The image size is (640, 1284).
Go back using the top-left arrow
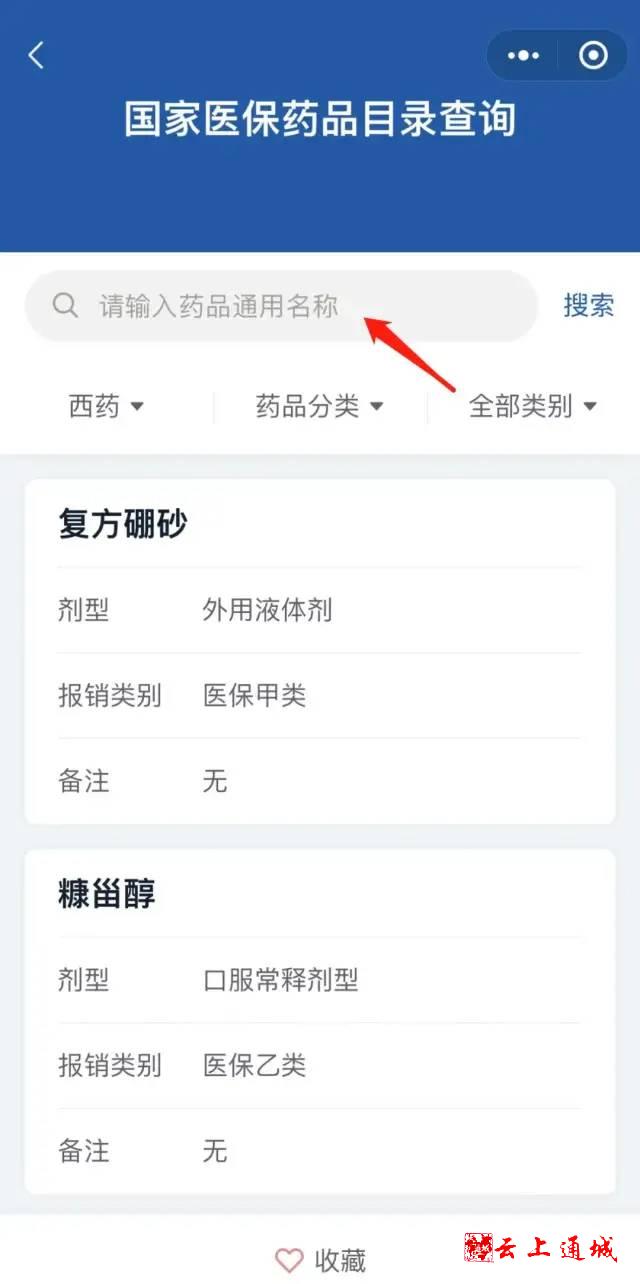(36, 56)
